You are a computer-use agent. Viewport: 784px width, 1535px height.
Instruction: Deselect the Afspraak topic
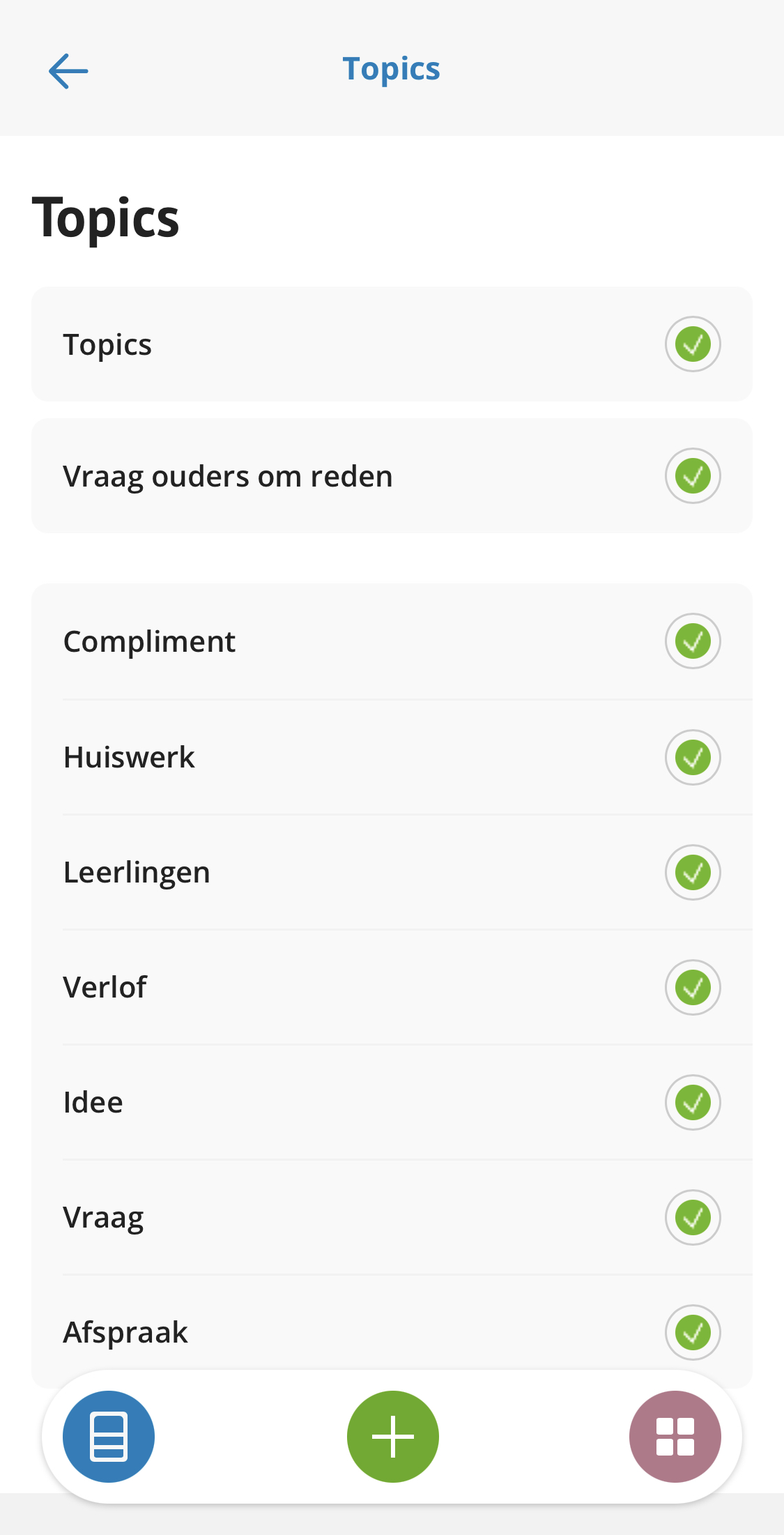(693, 1332)
